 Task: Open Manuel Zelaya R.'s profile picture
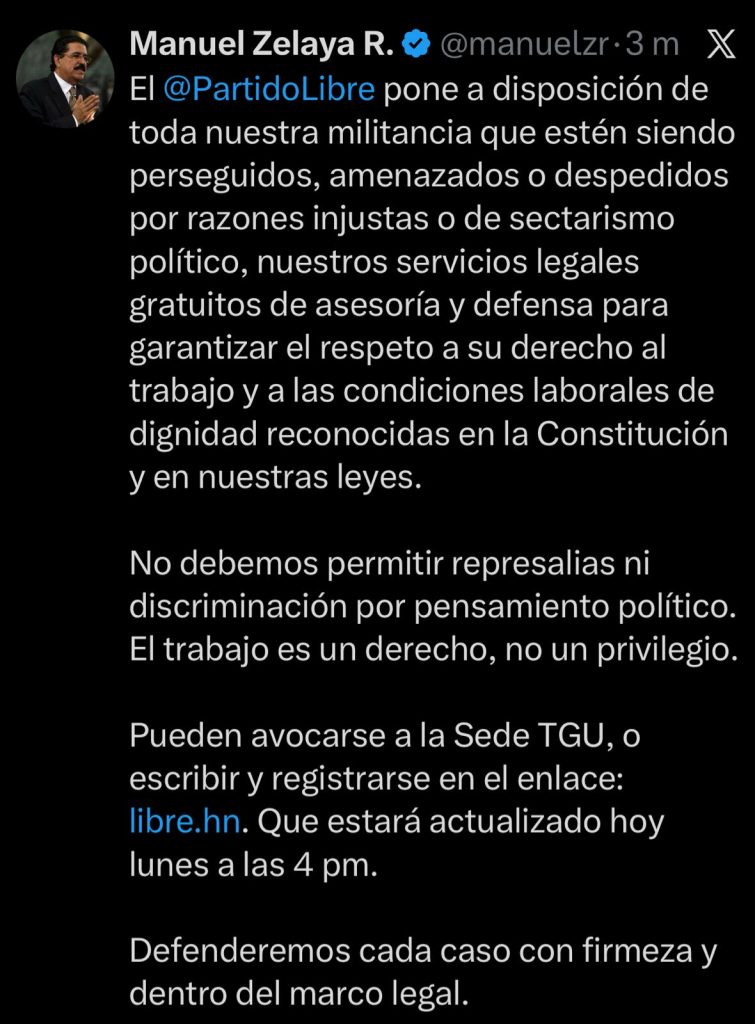65,79
